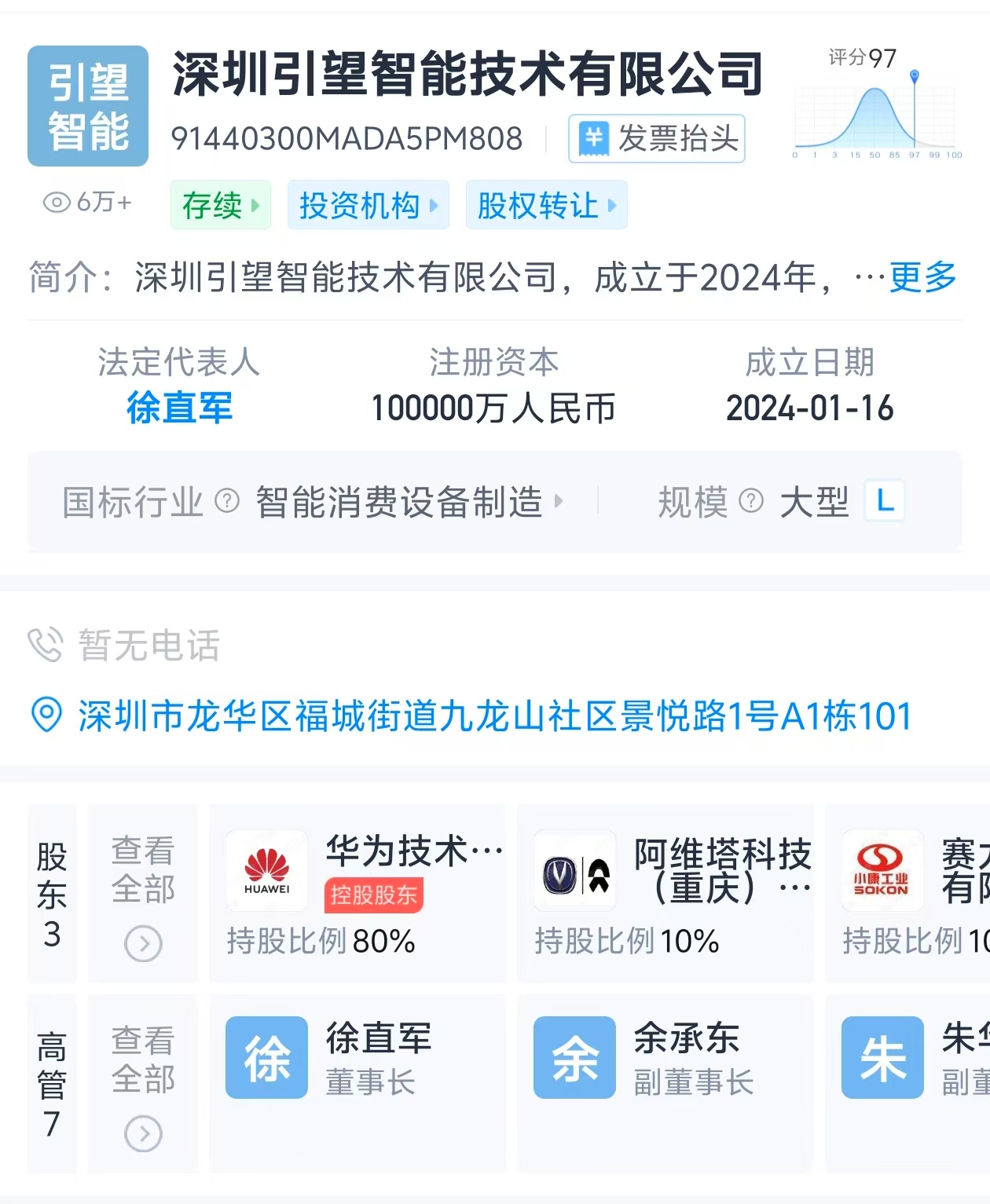Open the 投资机构 tag
The width and height of the screenshot is (990, 1204).
(368, 206)
